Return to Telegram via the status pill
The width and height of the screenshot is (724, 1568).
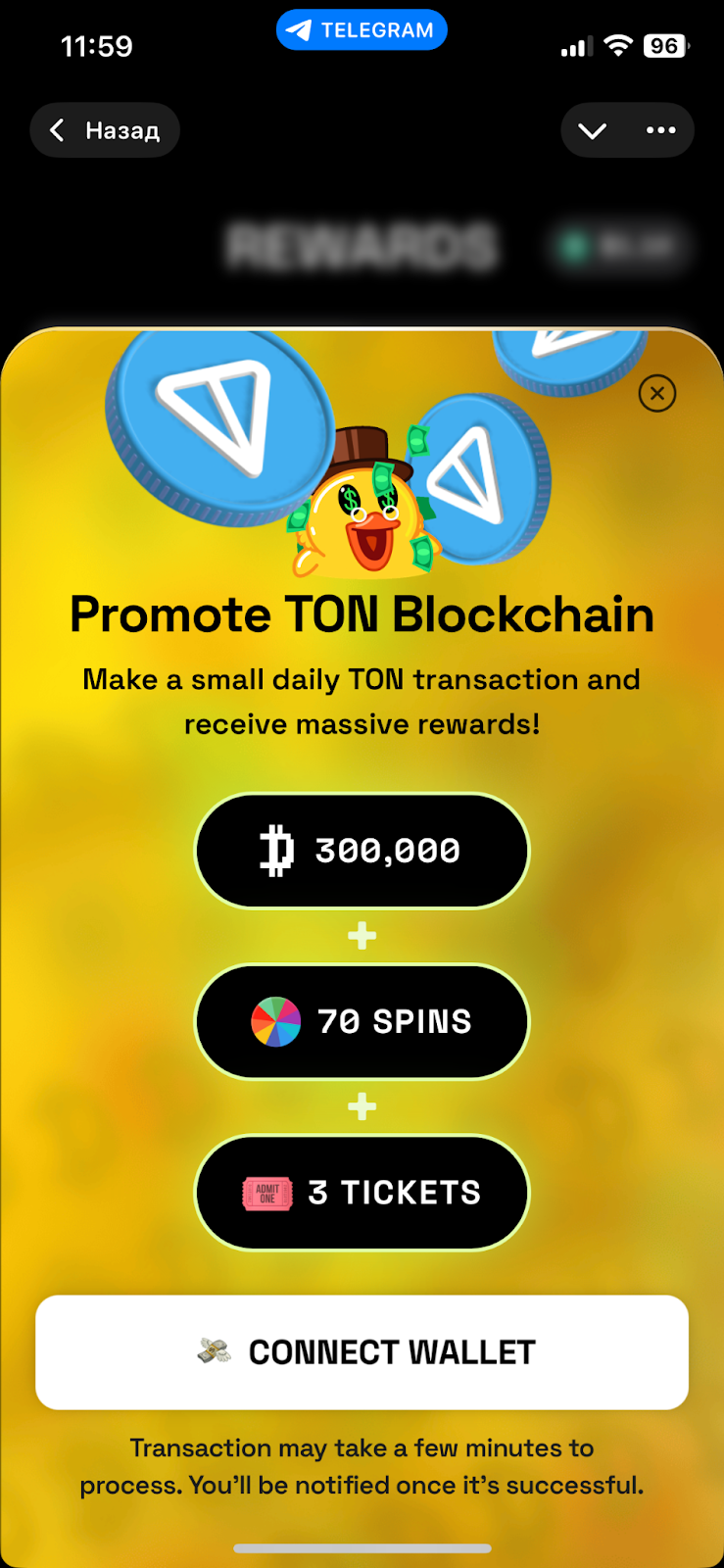coord(362,30)
